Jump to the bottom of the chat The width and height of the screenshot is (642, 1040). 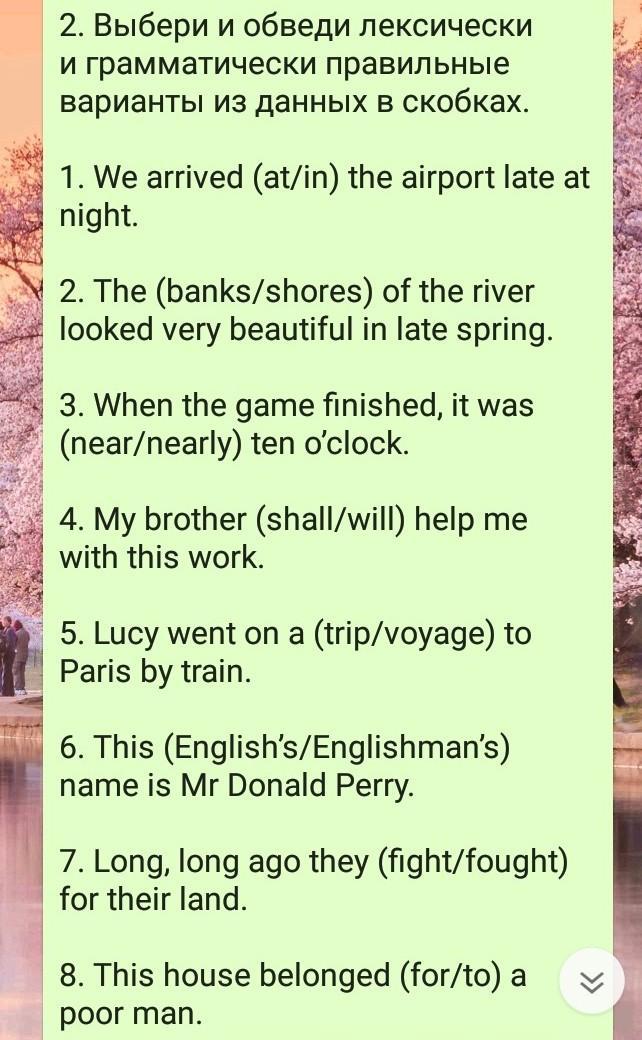point(592,982)
